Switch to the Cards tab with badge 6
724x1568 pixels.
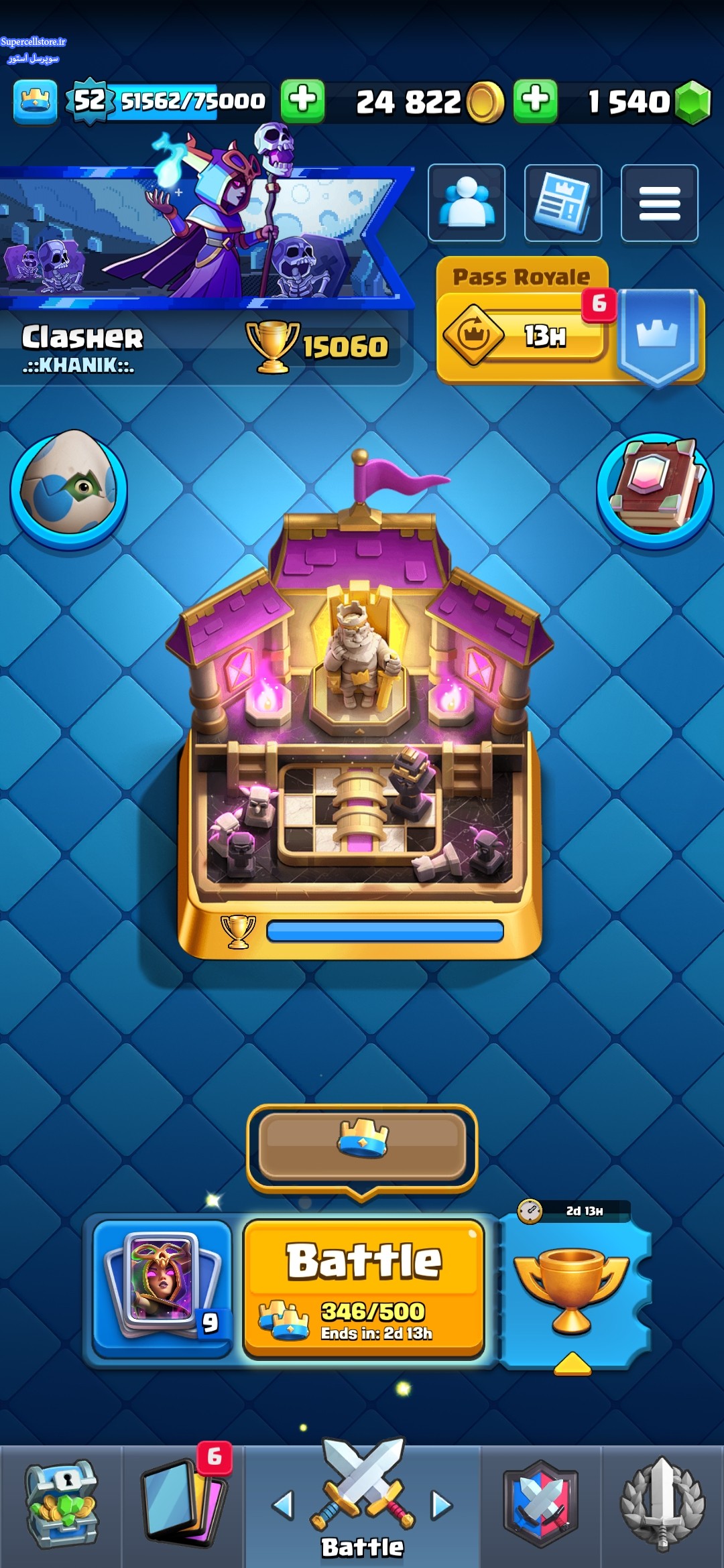pyautogui.click(x=183, y=1505)
